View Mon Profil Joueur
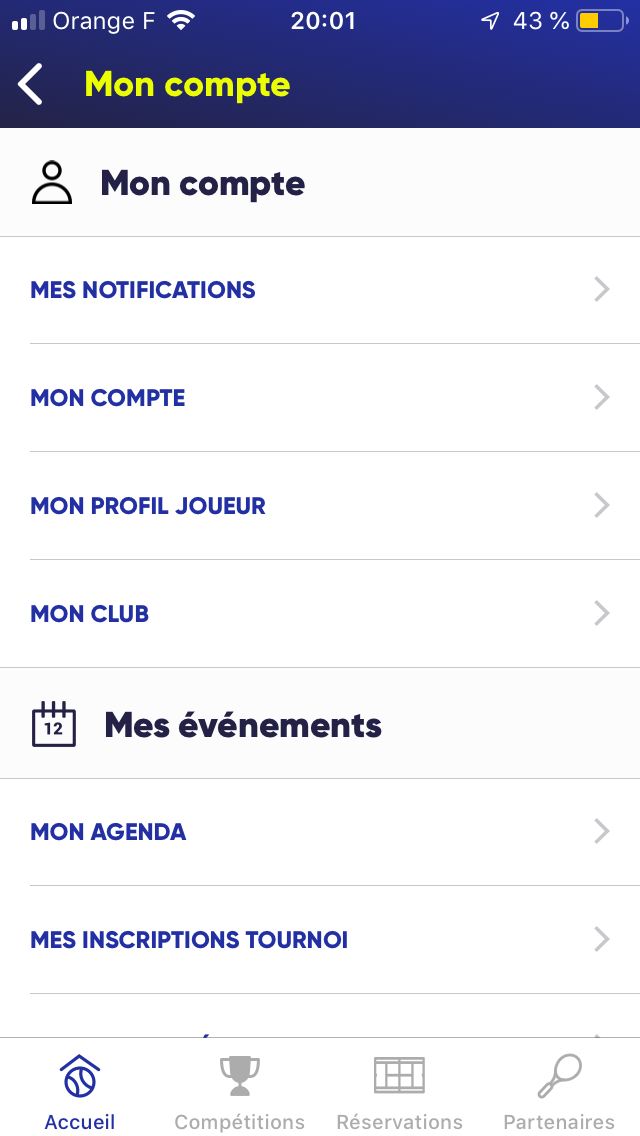Image resolution: width=640 pixels, height=1136 pixels. click(x=320, y=506)
